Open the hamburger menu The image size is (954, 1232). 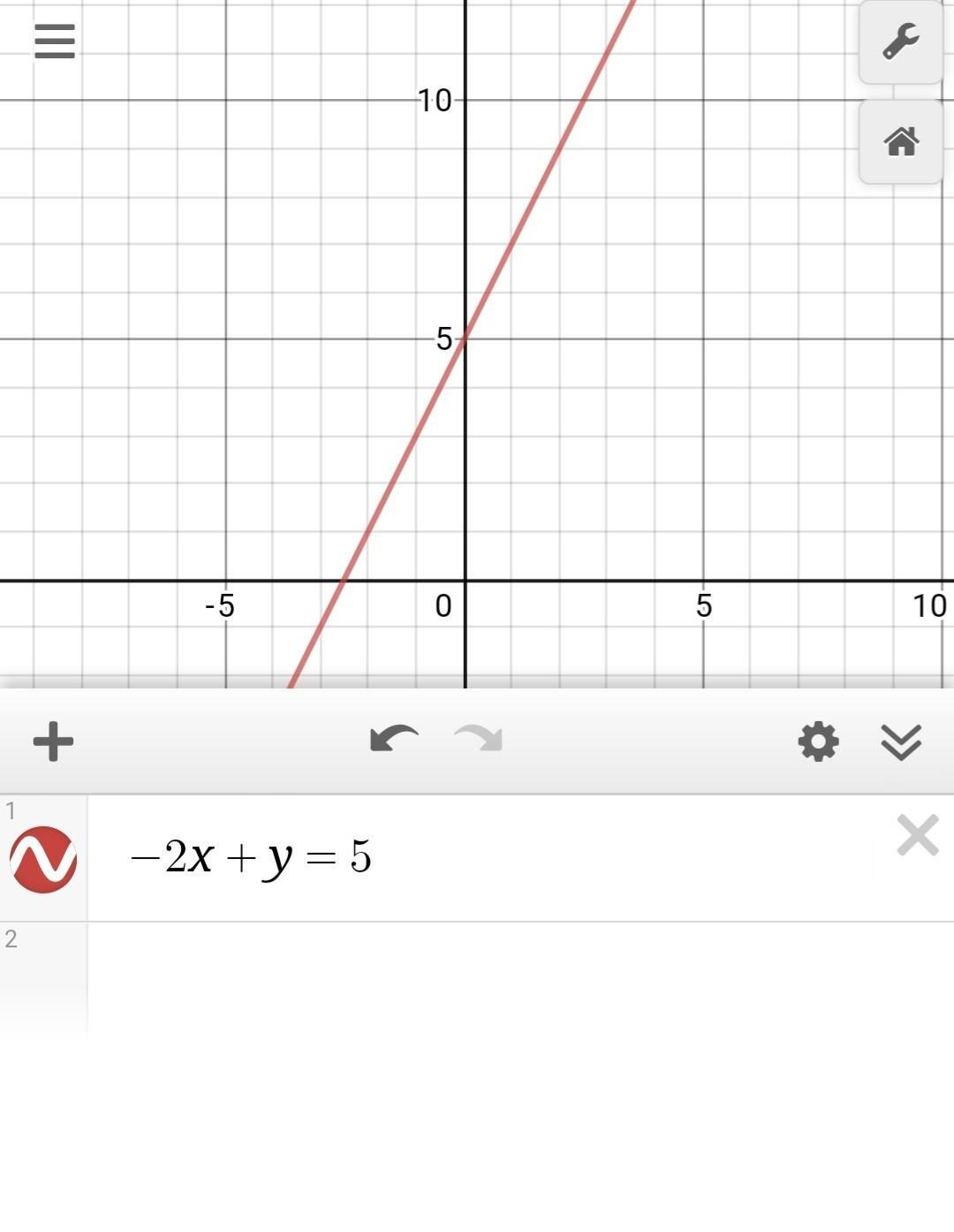(54, 41)
